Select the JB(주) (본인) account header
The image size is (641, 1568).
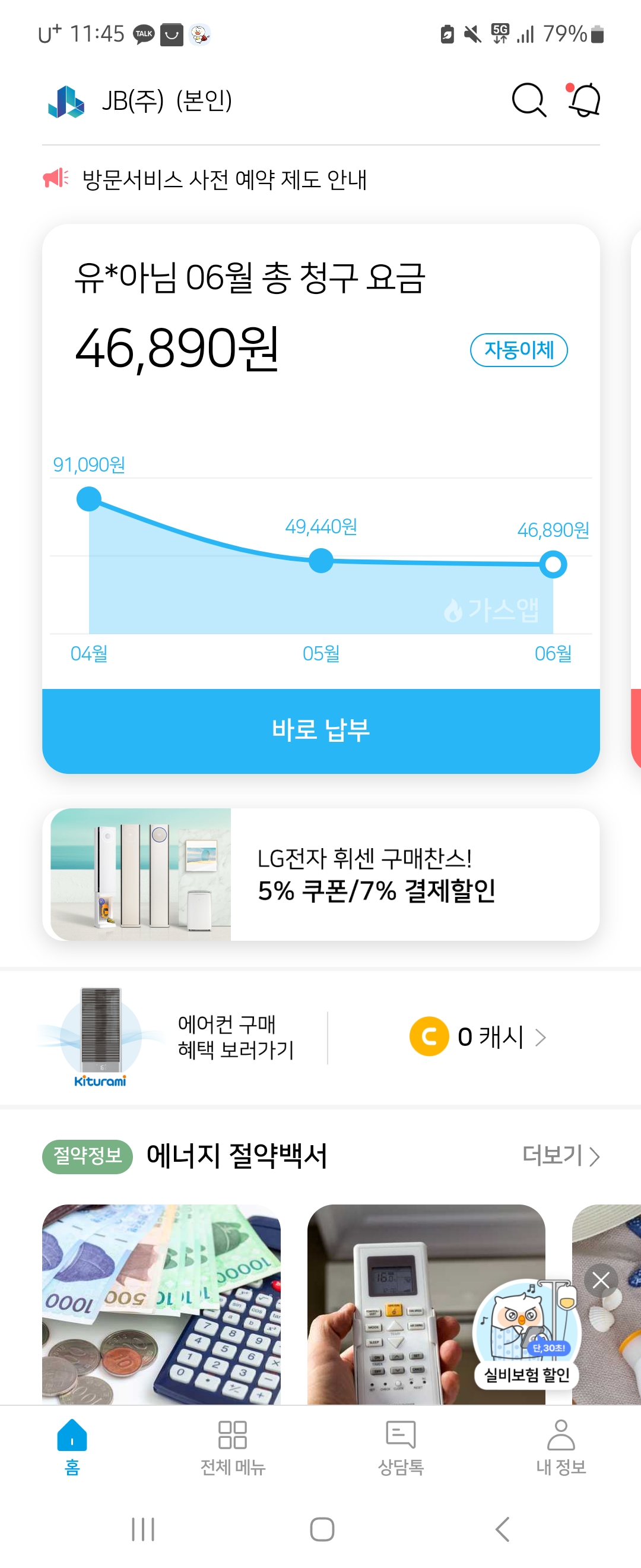pos(166,100)
